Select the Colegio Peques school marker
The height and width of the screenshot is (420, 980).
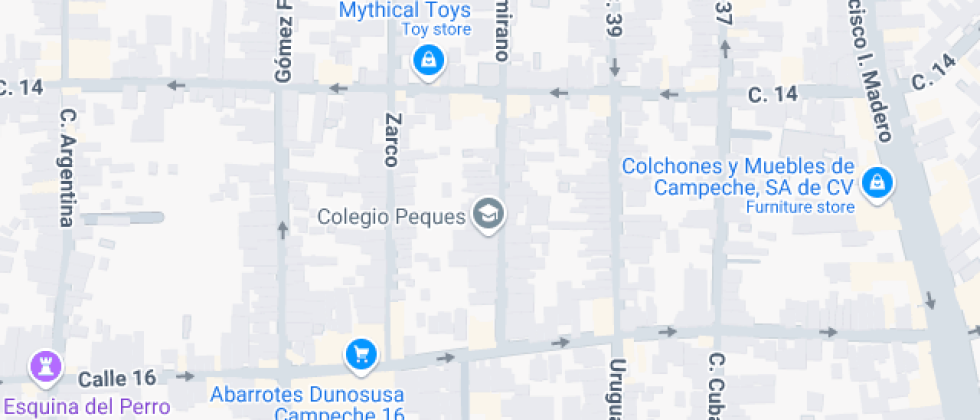pyautogui.click(x=488, y=213)
